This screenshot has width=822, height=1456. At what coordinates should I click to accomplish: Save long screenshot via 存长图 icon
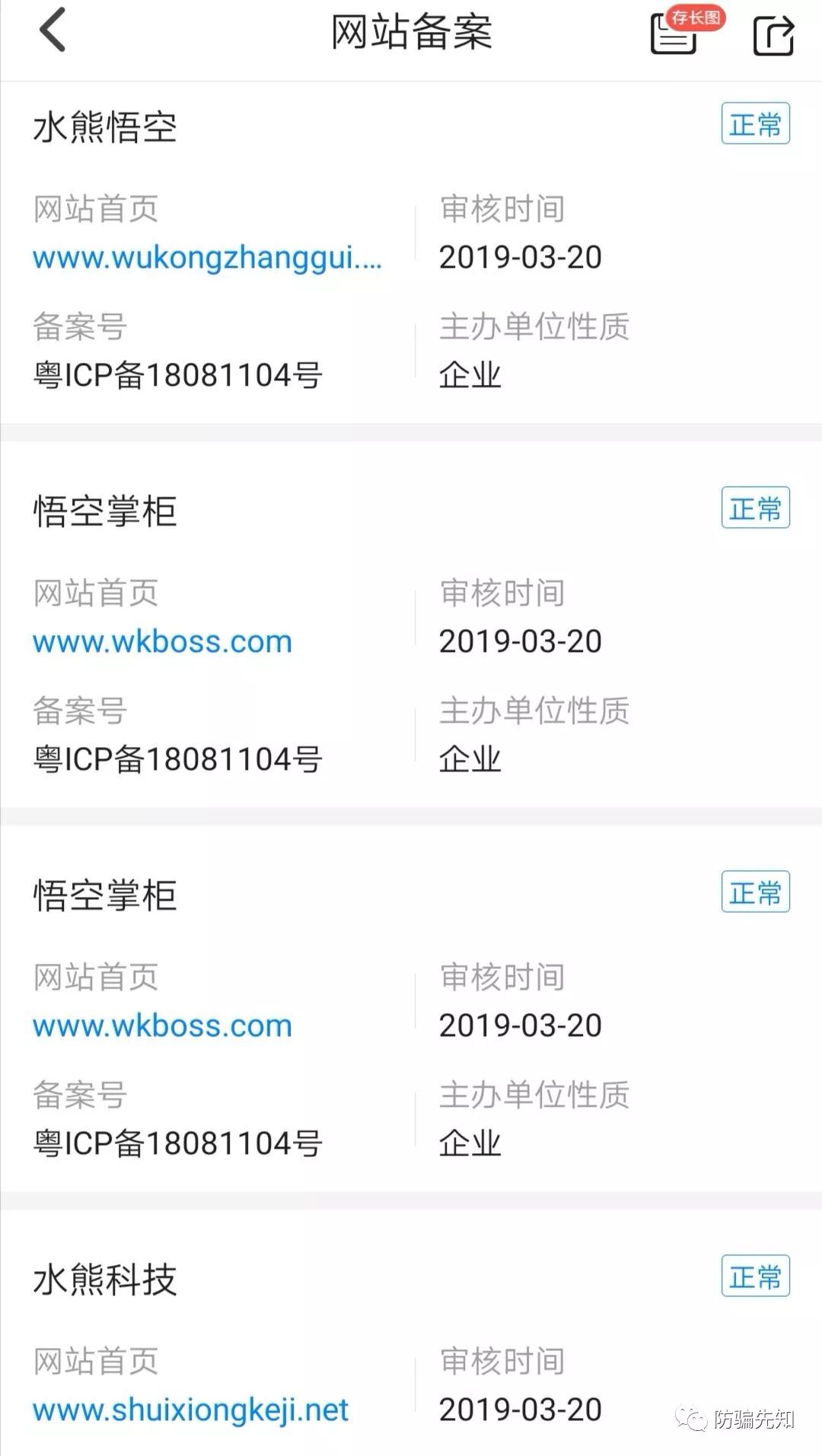(x=687, y=30)
